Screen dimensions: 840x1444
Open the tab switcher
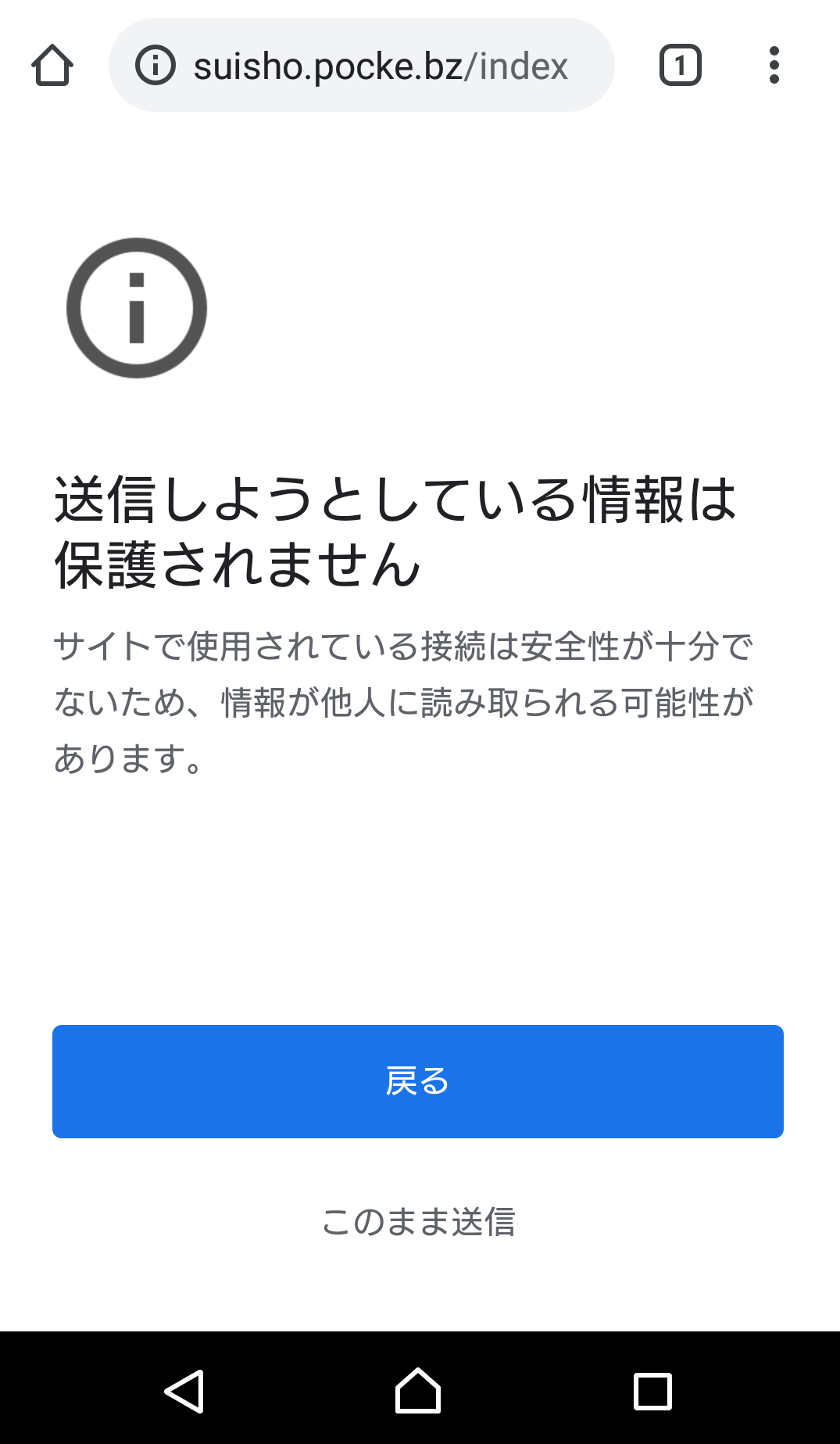680,65
